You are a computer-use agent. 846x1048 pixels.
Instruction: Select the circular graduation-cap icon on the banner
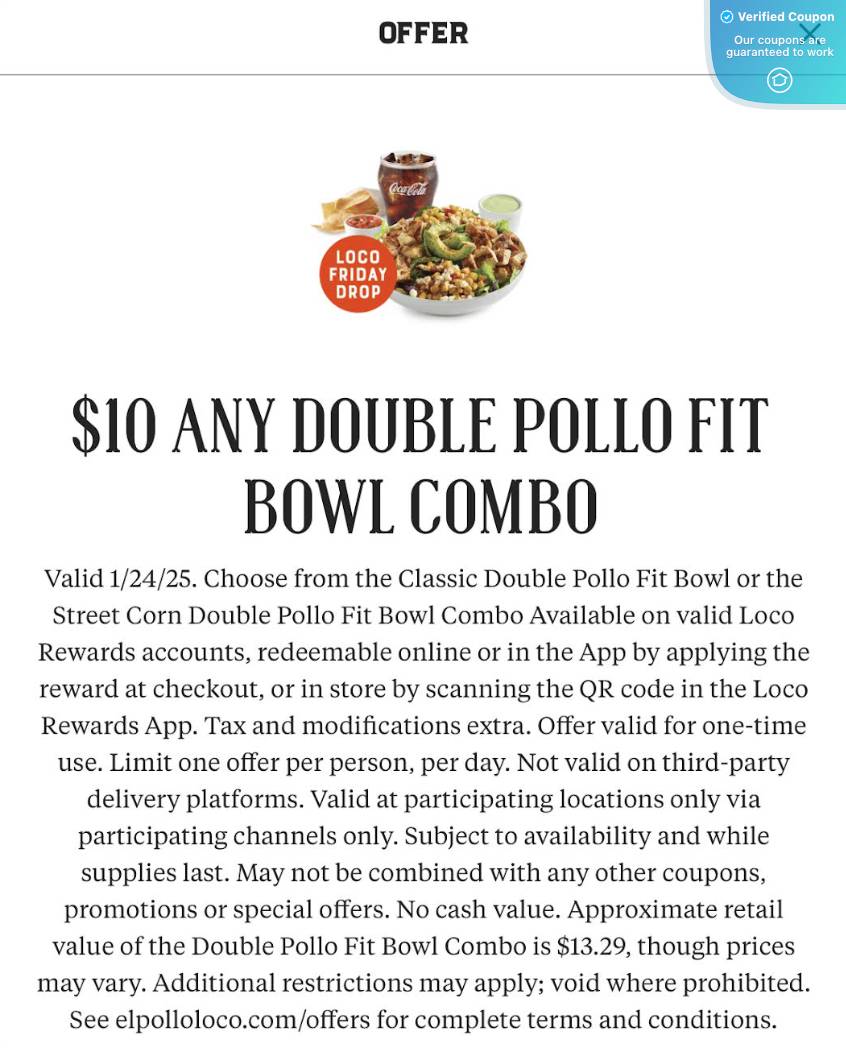coord(779,81)
